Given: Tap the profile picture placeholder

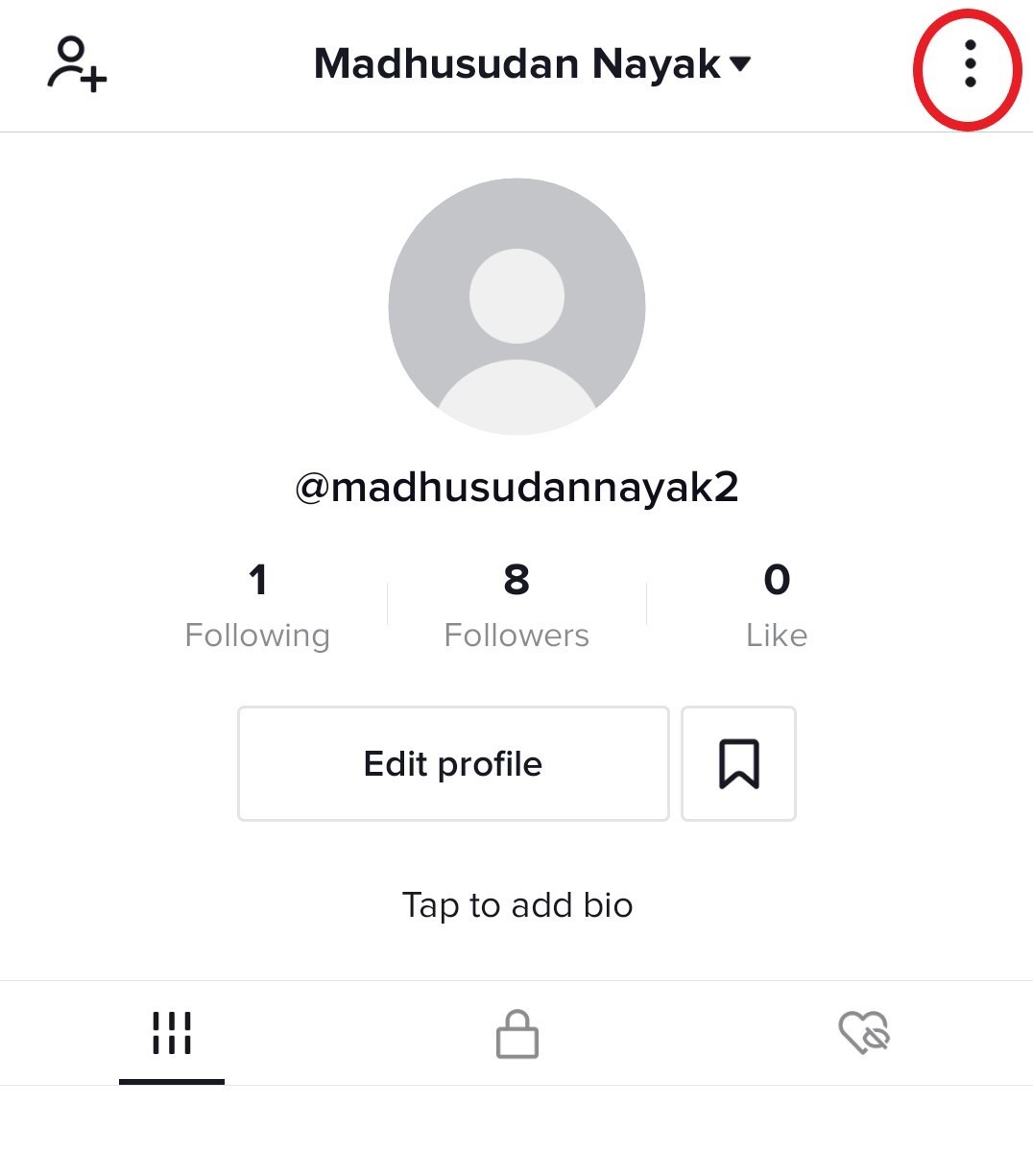Looking at the screenshot, I should (516, 307).
